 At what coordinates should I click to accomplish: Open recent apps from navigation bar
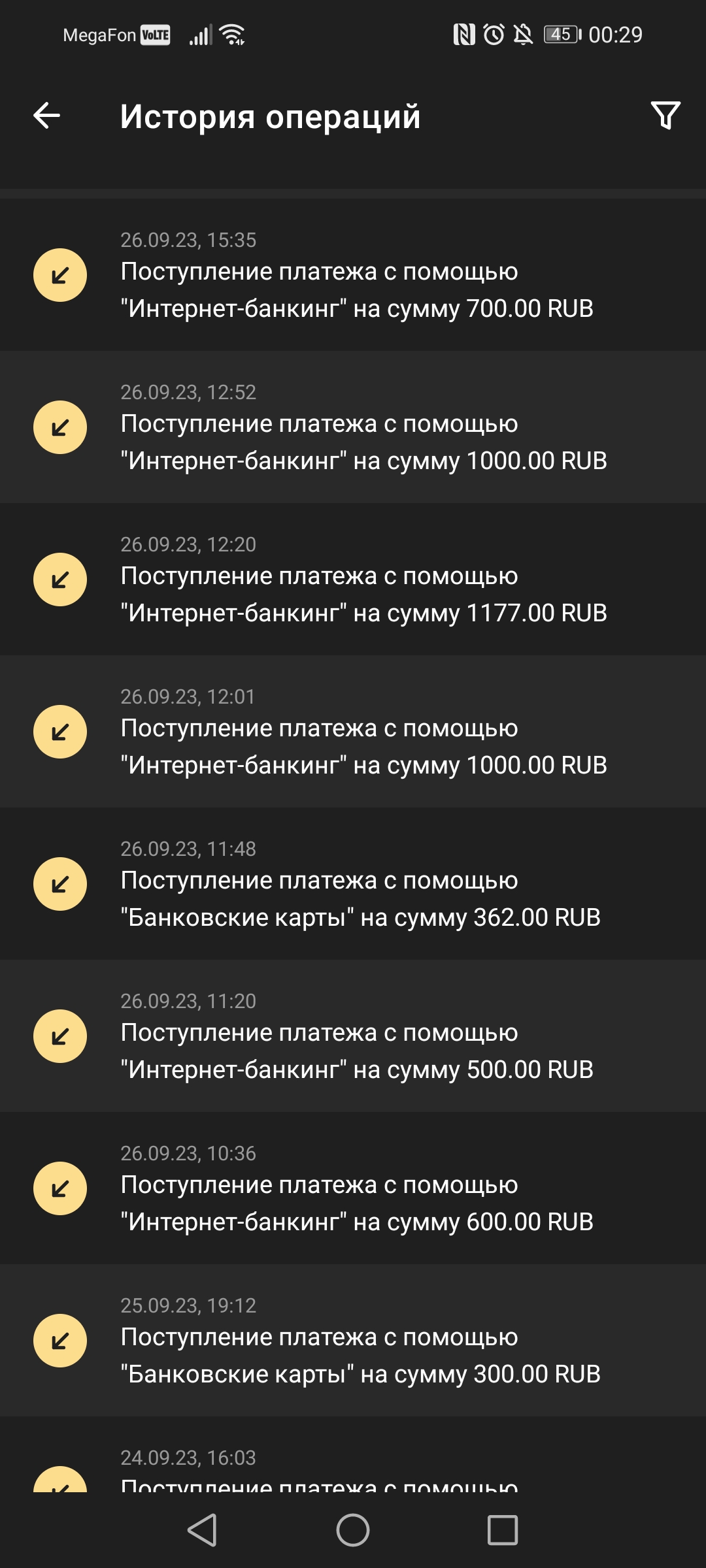click(x=502, y=1530)
